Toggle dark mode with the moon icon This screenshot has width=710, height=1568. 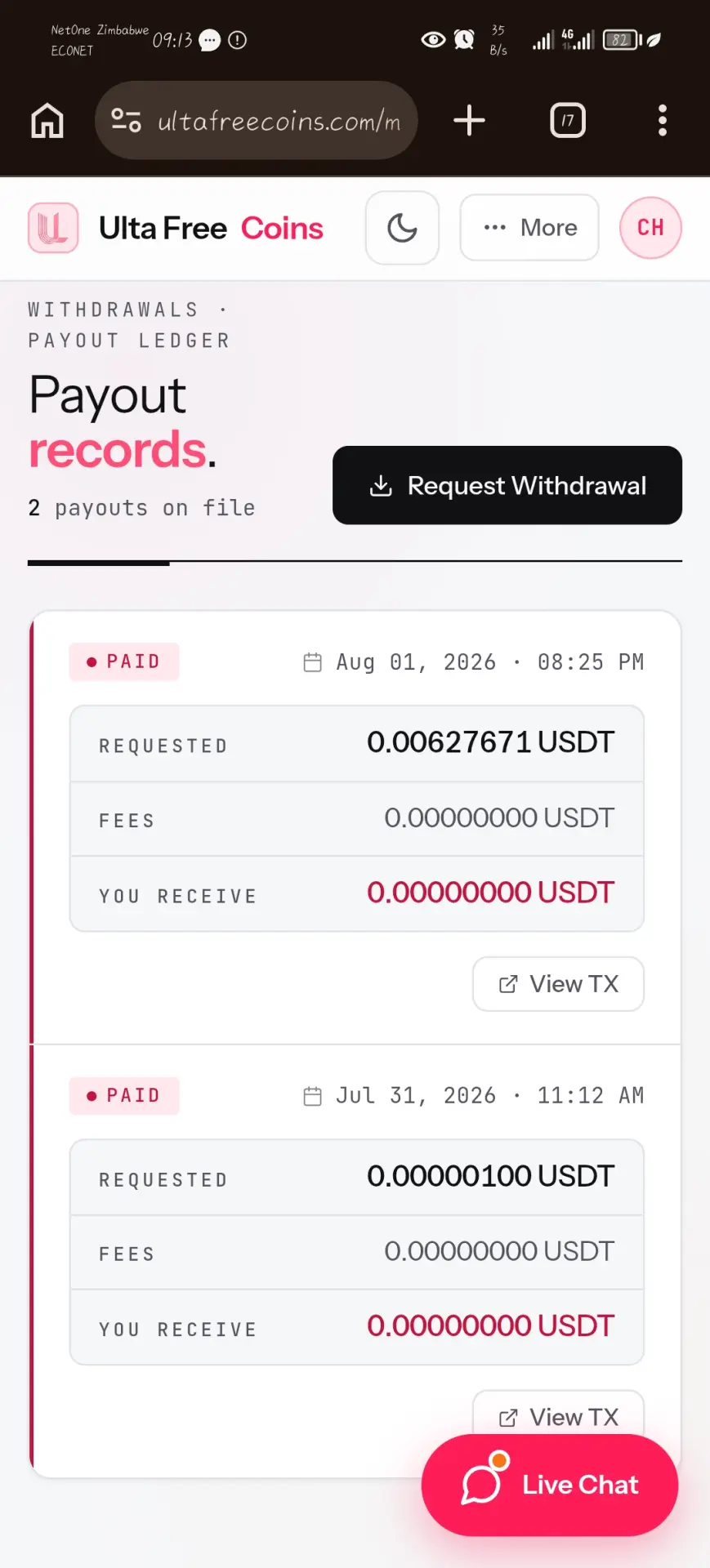click(402, 228)
